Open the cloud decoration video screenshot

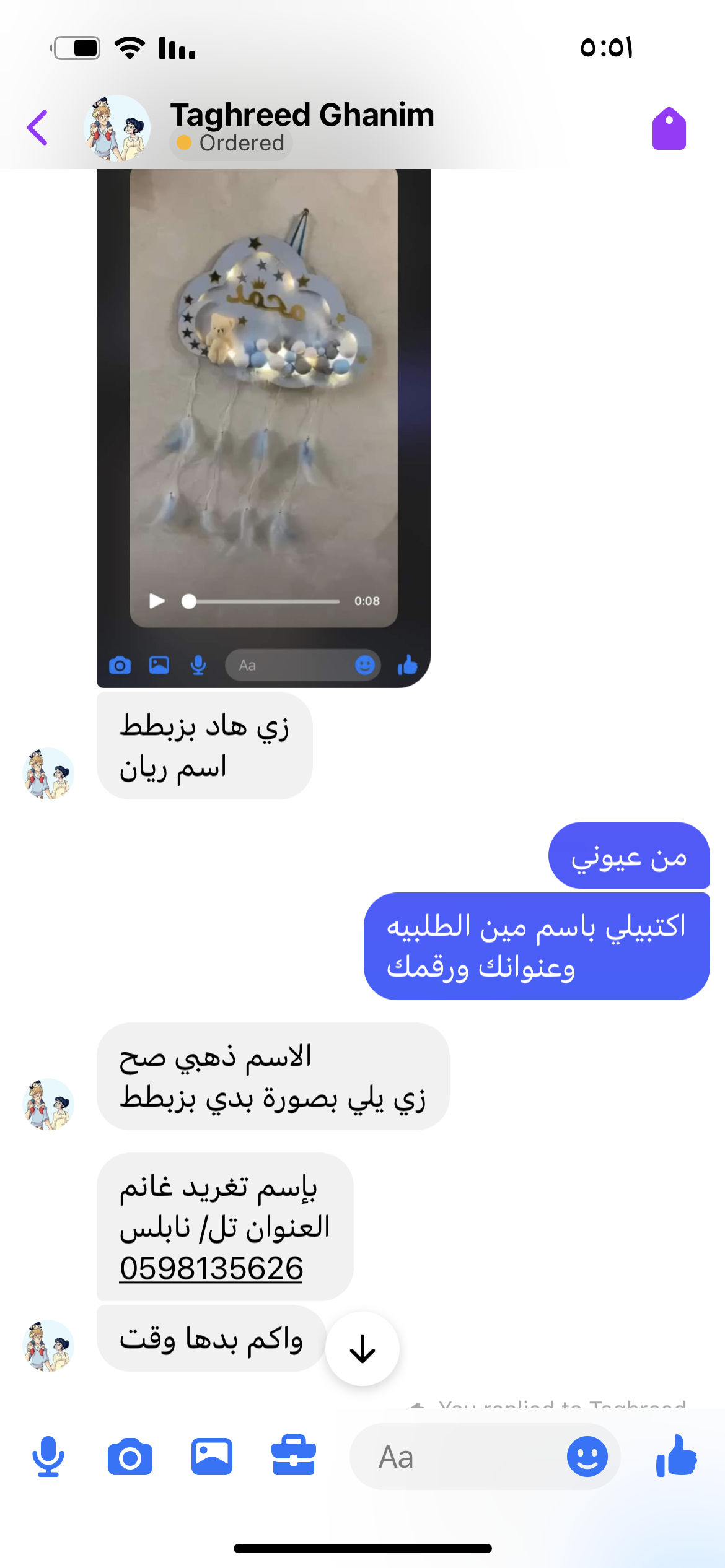[x=263, y=427]
